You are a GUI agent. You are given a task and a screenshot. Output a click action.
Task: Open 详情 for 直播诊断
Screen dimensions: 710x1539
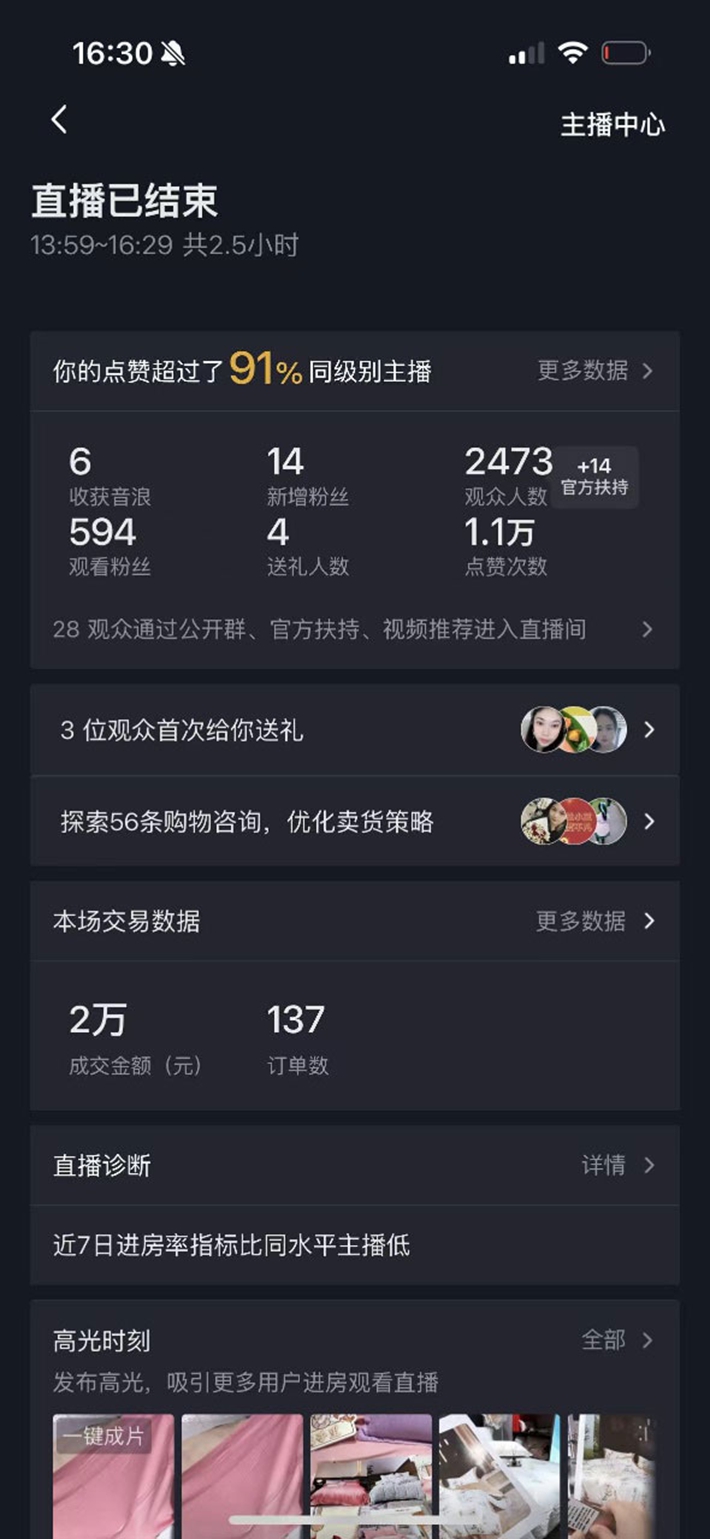coord(617,1165)
